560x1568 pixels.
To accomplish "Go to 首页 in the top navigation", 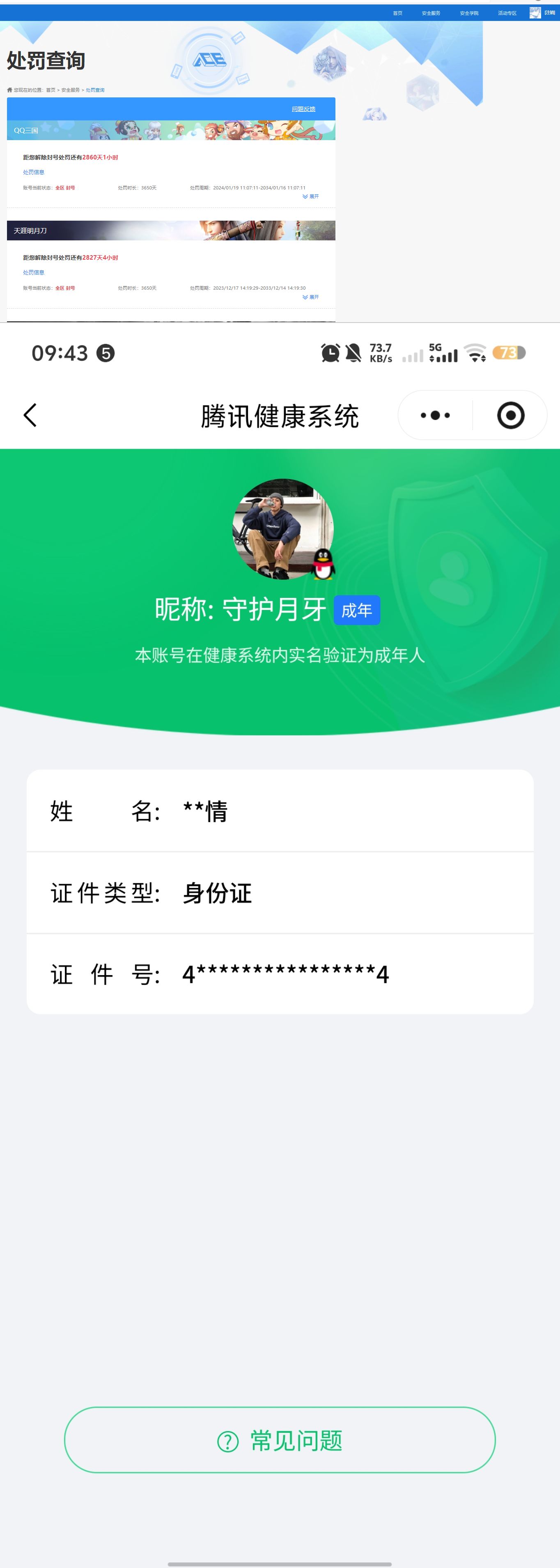I will (398, 13).
